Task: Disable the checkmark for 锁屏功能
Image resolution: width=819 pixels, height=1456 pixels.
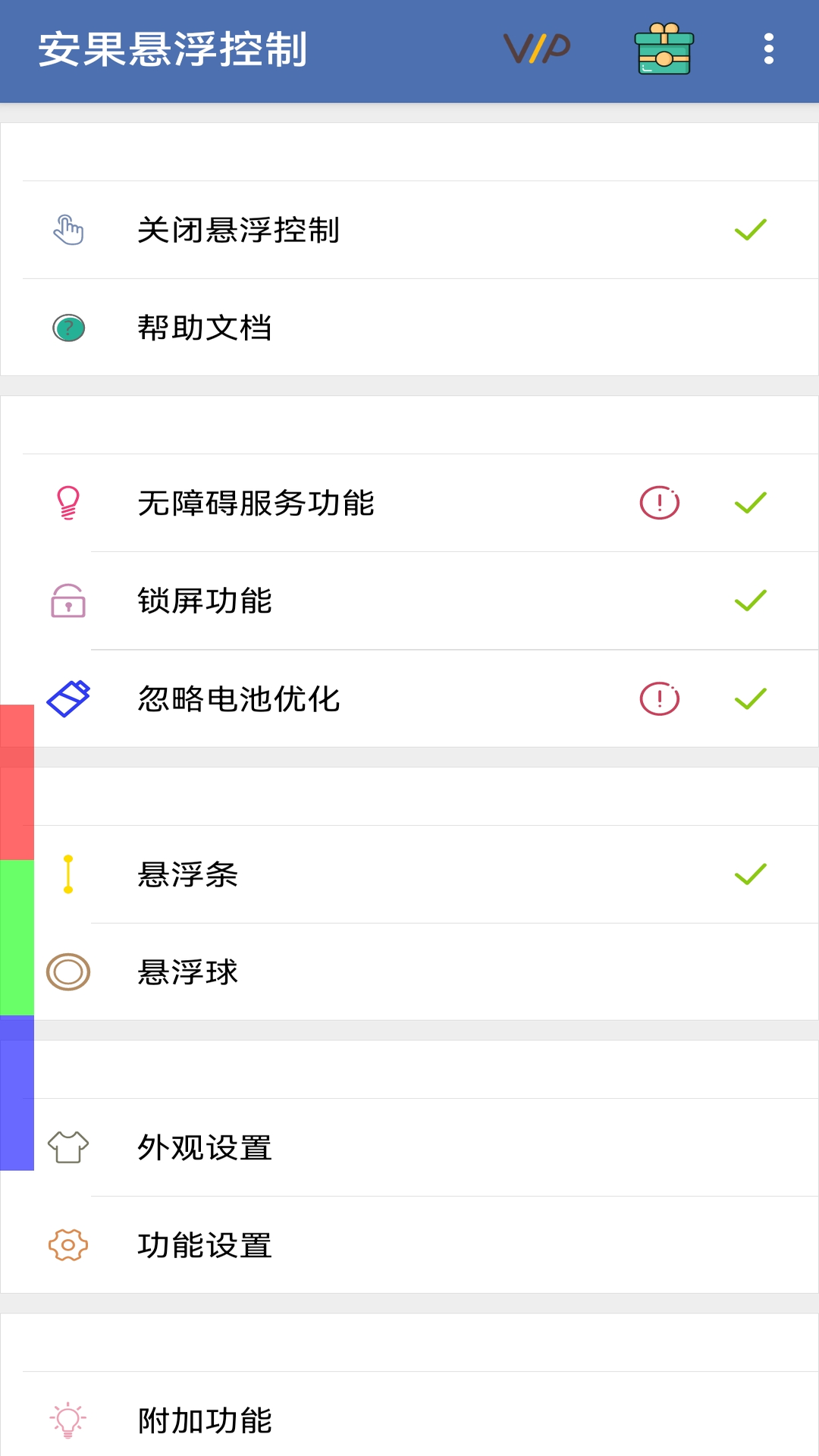Action: (750, 601)
